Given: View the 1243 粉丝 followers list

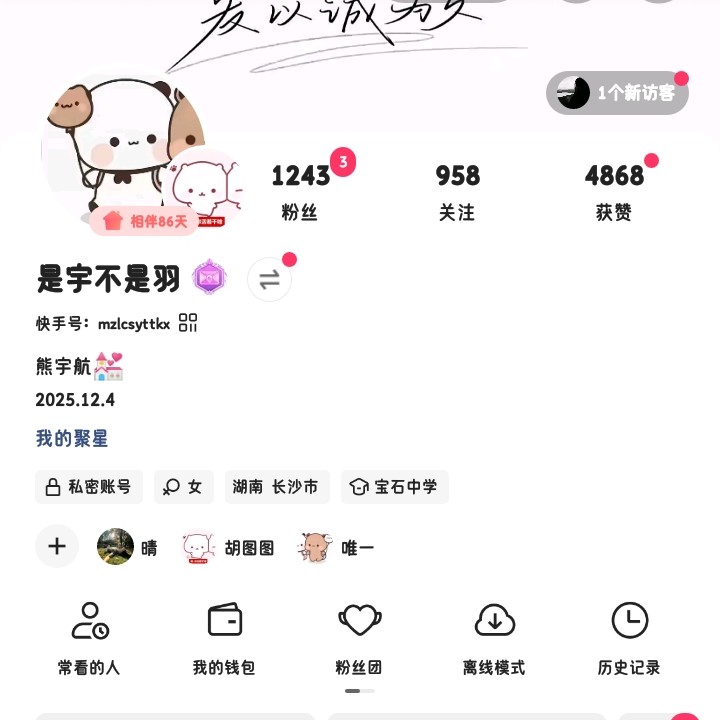Looking at the screenshot, I should click(x=300, y=191).
